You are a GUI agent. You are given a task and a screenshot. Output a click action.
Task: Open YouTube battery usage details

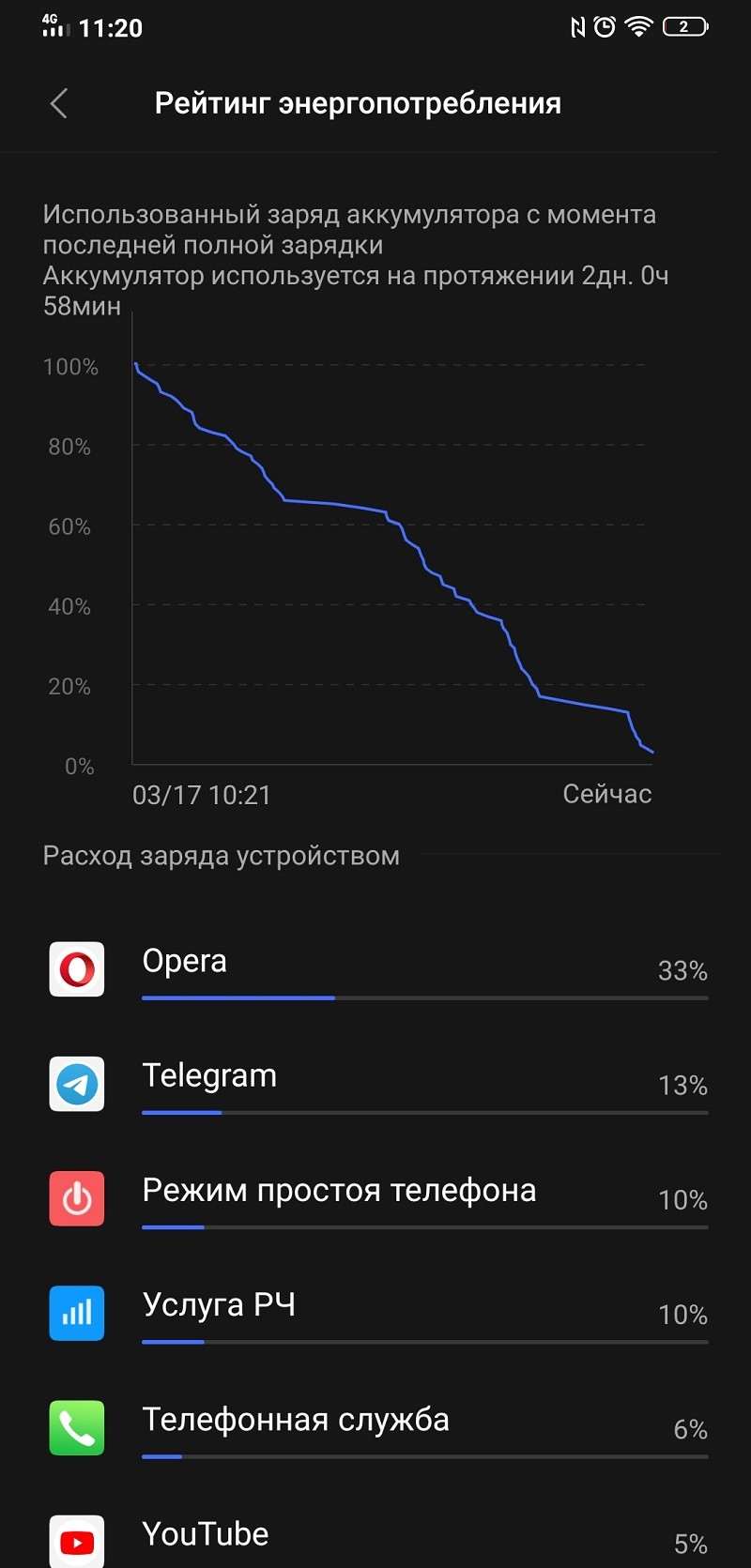375,1537
